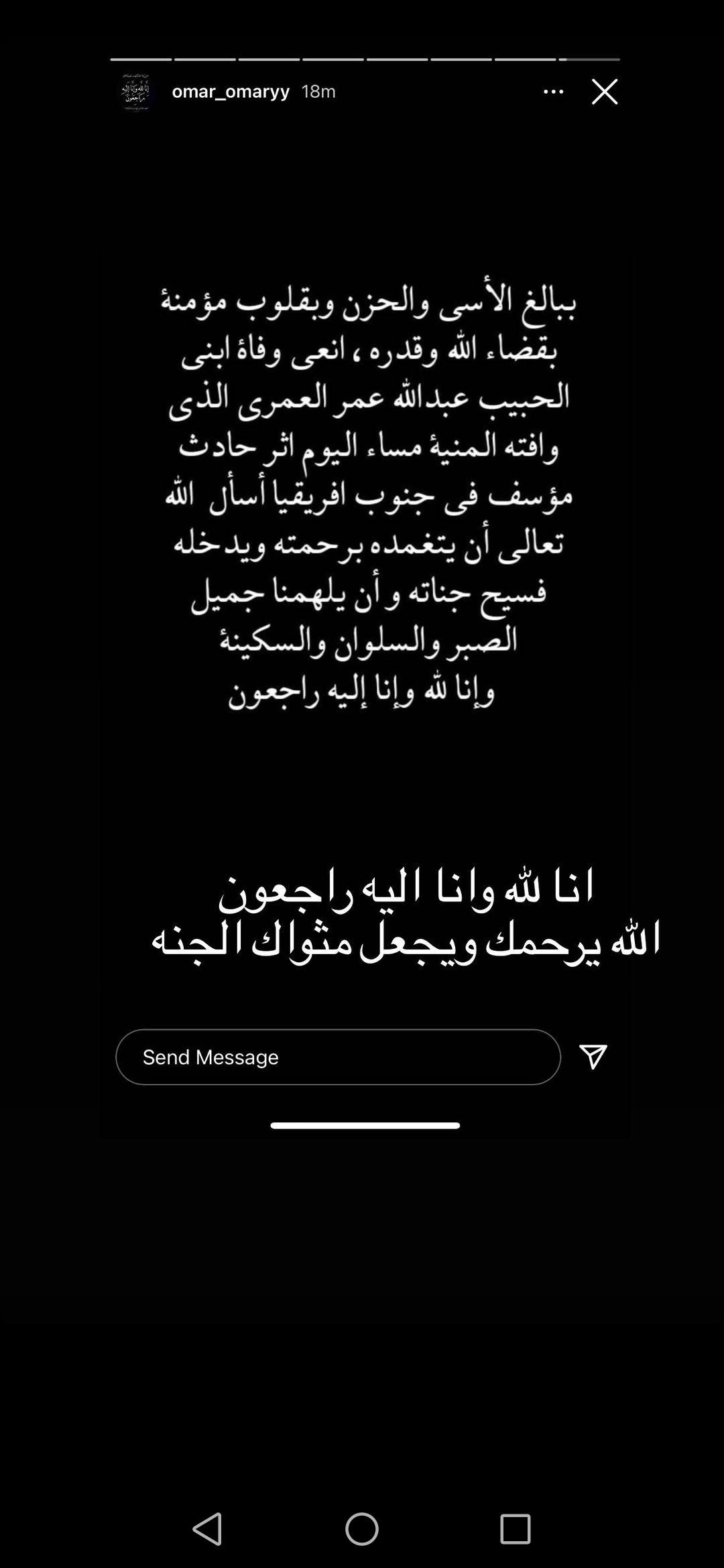Open omar_omaryy's profile picture
This screenshot has width=724, height=1568.
(x=135, y=92)
